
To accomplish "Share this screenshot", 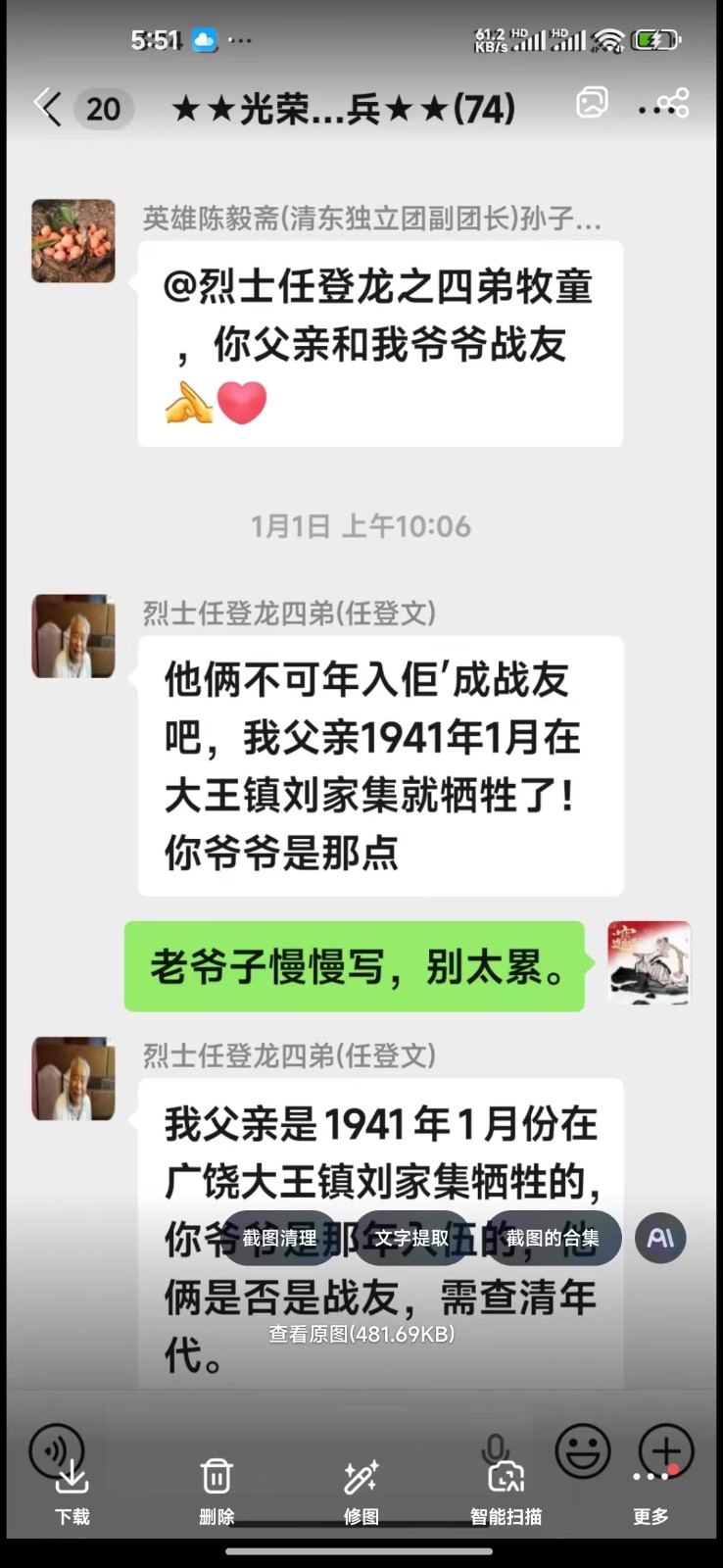I will point(671,104).
